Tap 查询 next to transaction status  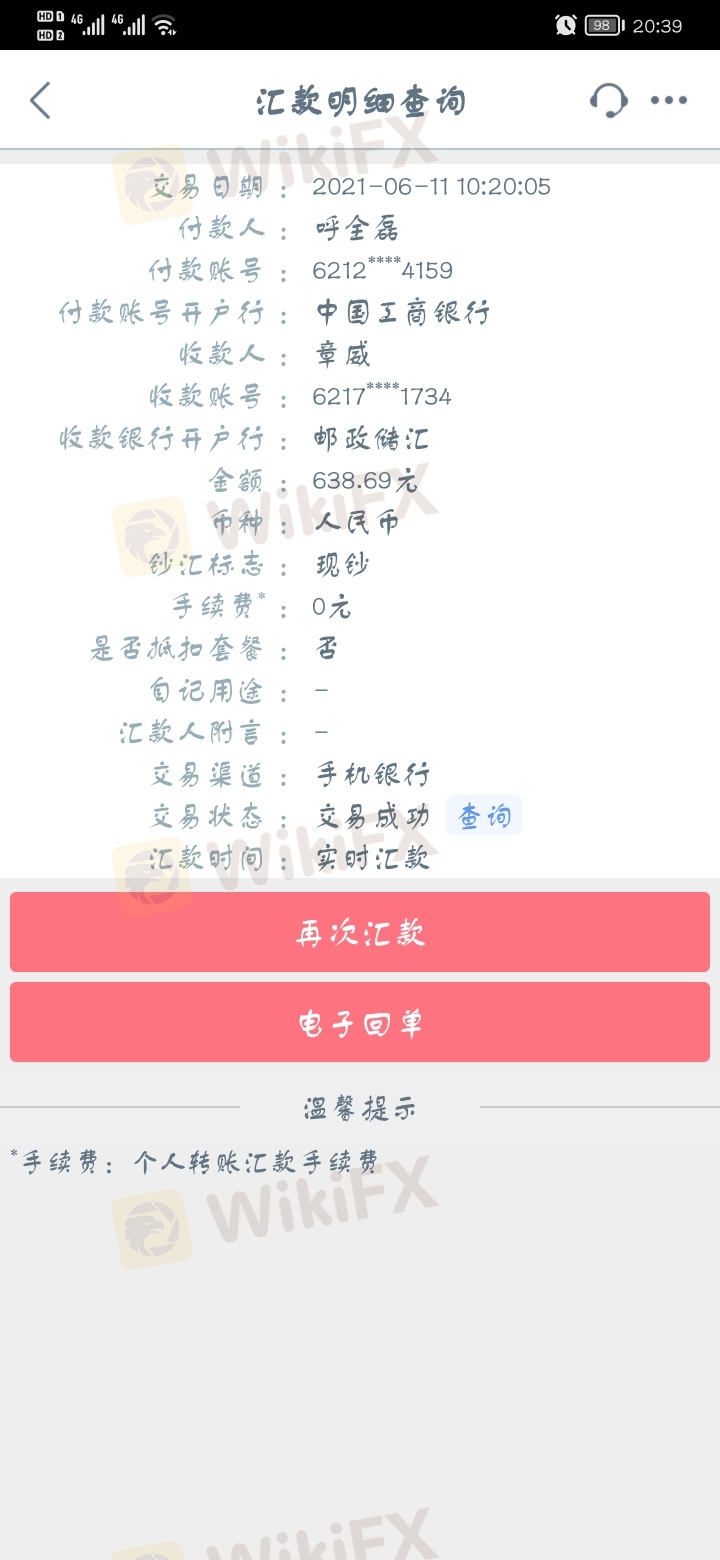pyautogui.click(x=484, y=817)
